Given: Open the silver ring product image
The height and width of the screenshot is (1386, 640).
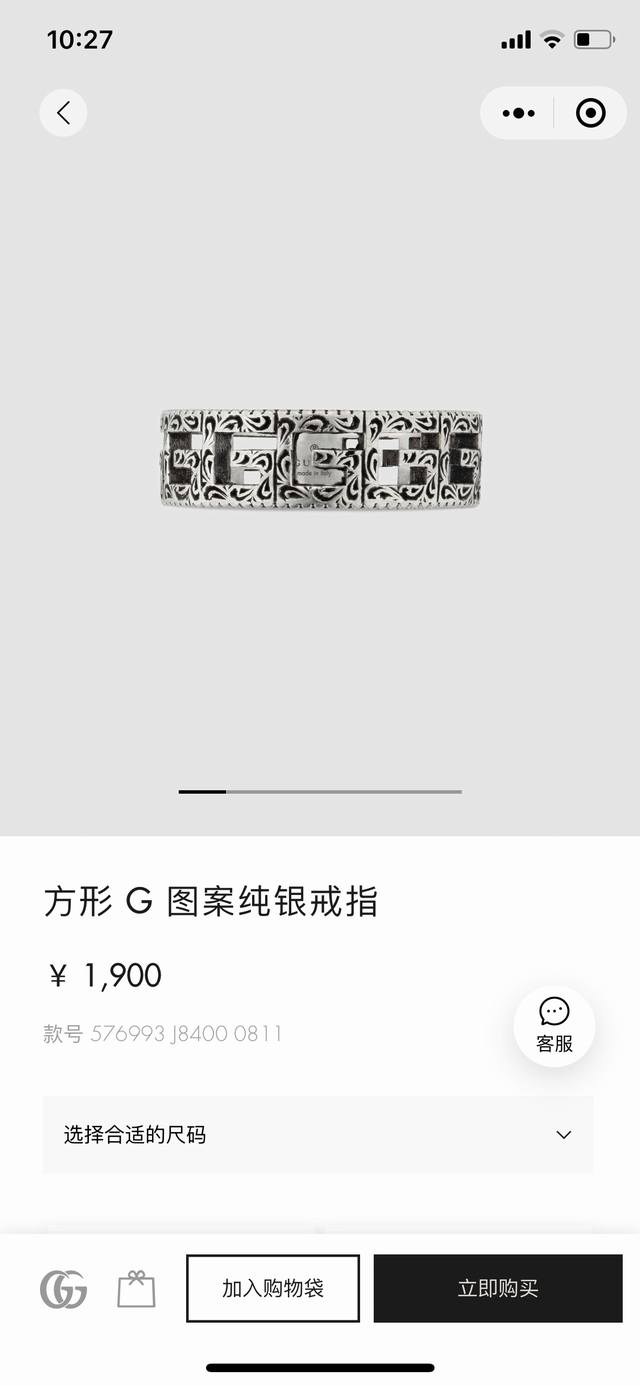Looking at the screenshot, I should (x=321, y=458).
